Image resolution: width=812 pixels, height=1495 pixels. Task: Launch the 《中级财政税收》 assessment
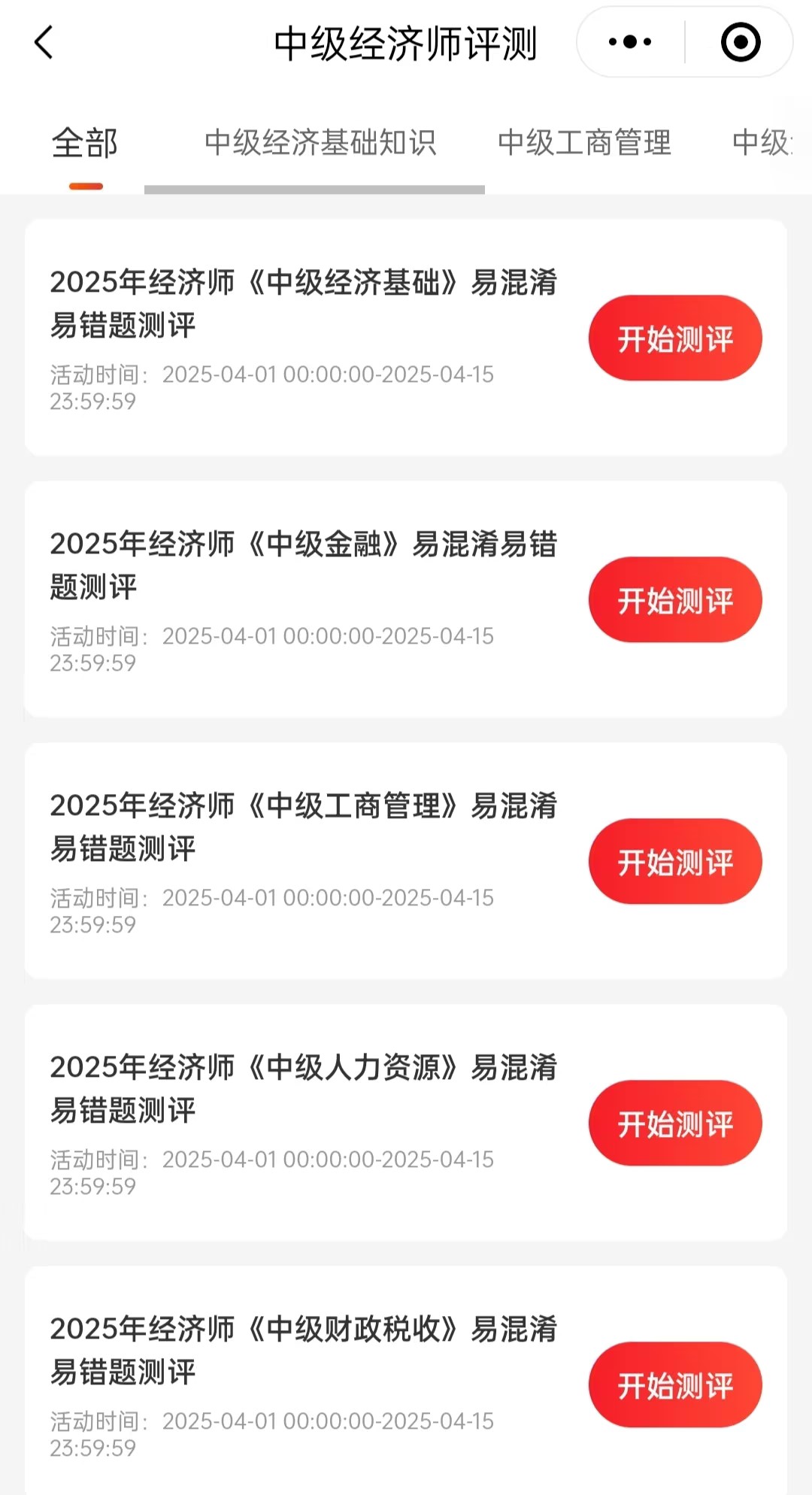click(x=675, y=1385)
